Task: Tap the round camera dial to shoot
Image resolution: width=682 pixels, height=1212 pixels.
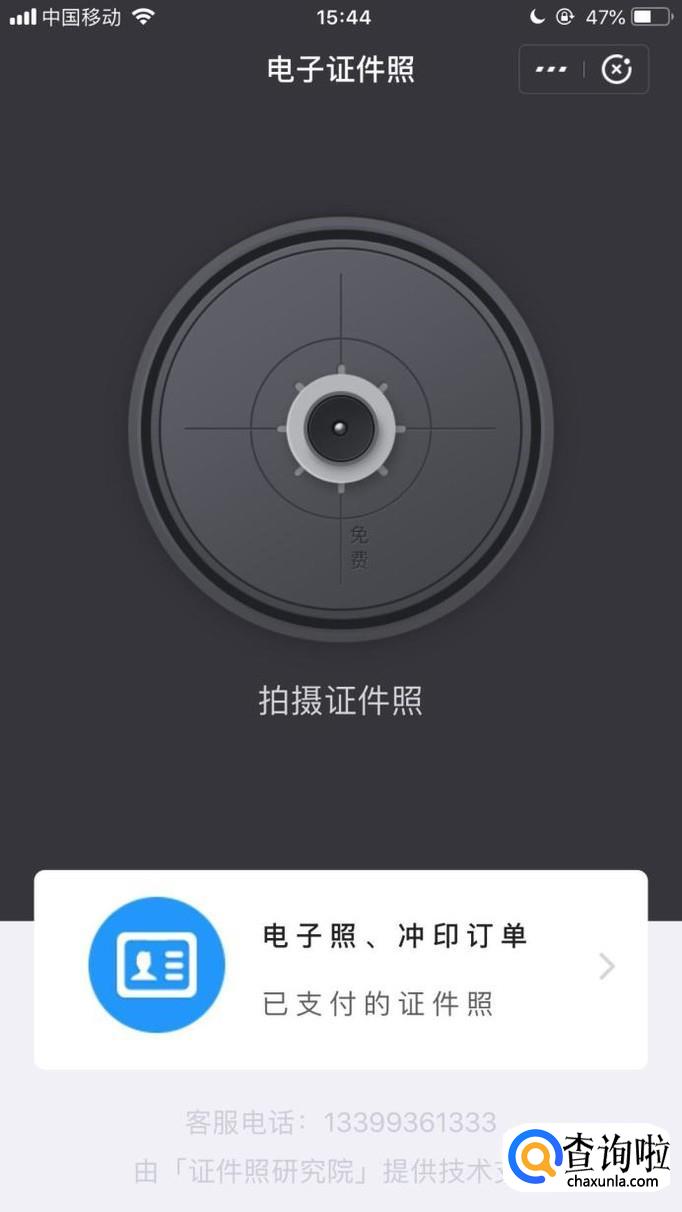Action: pos(340,429)
